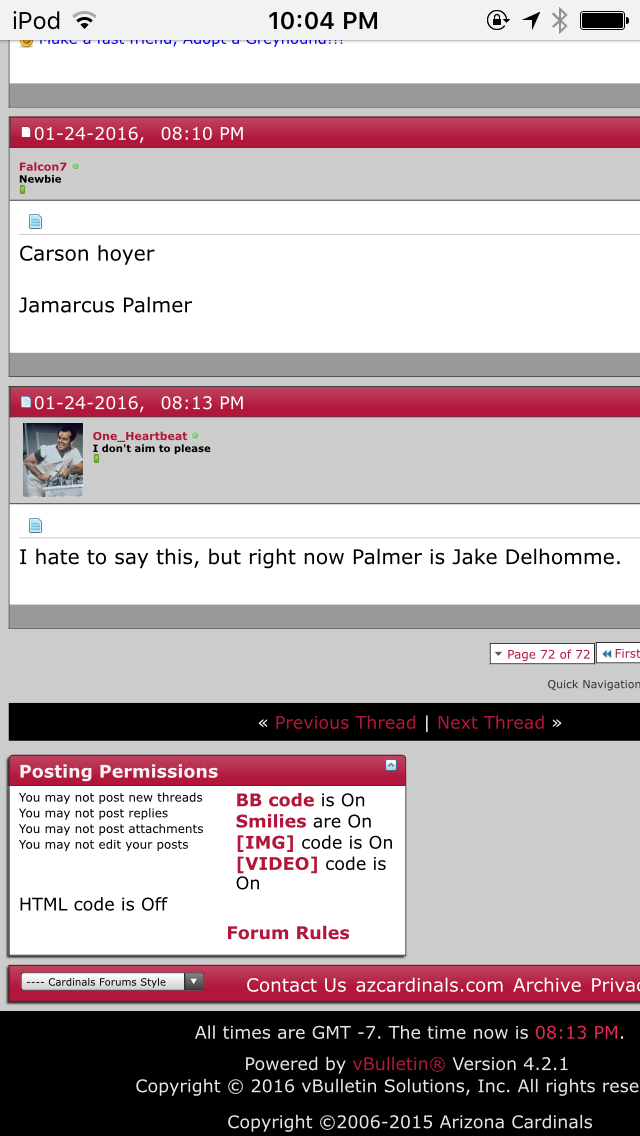Open Quick Navigation menu
The height and width of the screenshot is (1136, 640).
click(x=594, y=684)
